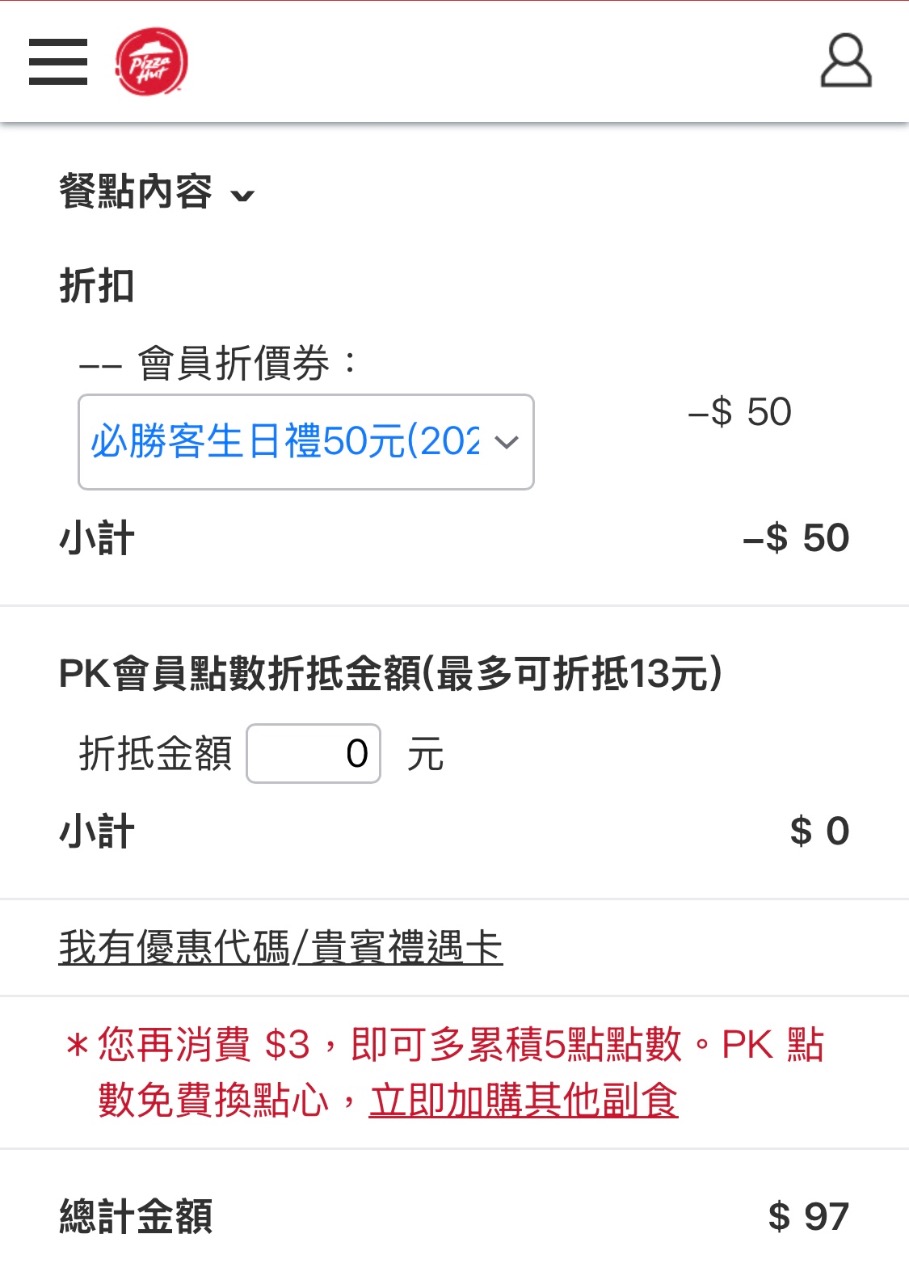Tap the 折抵金額 points input field
This screenshot has width=909, height=1280.
pyautogui.click(x=313, y=754)
